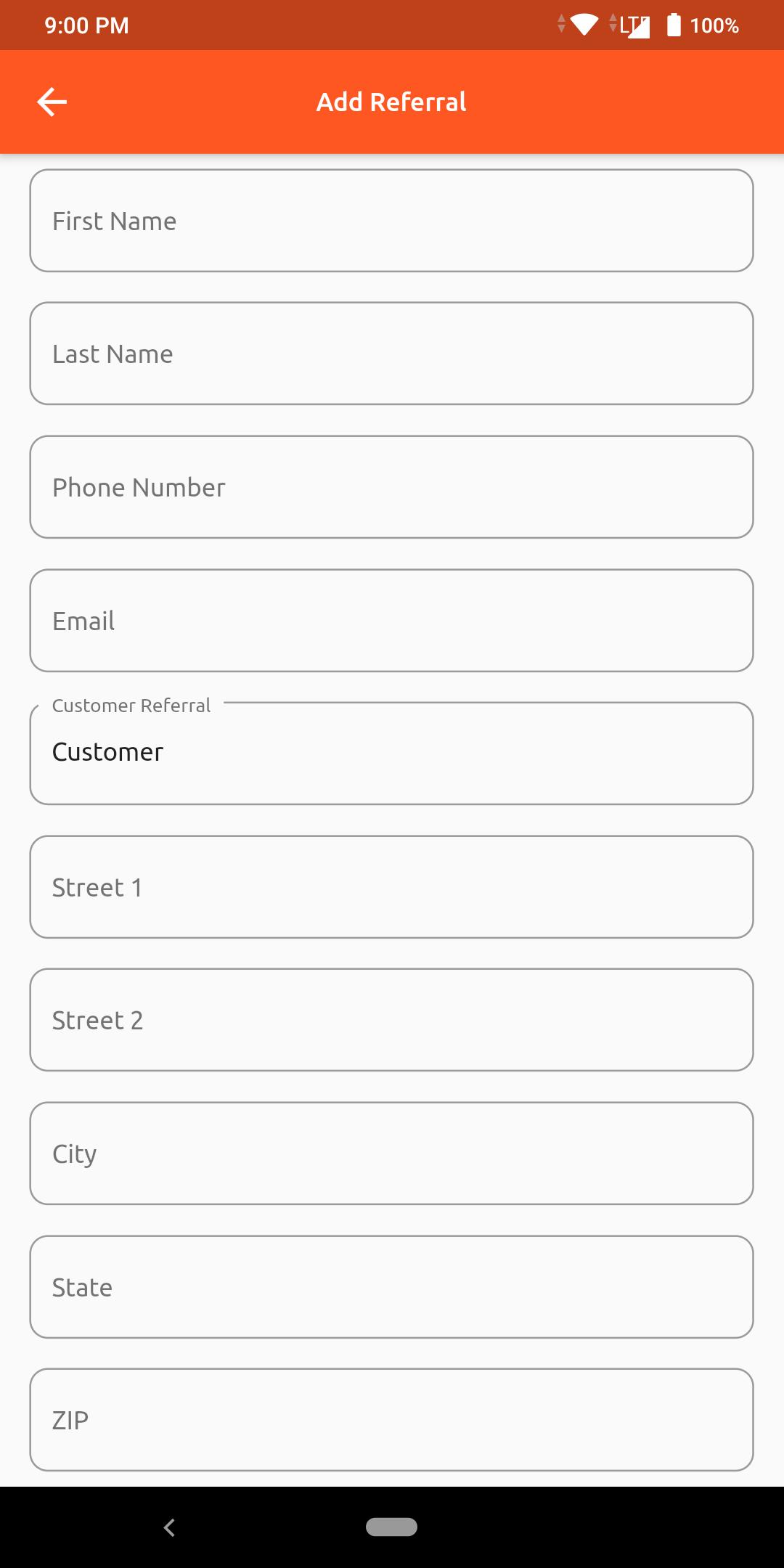Activate the Street 1 field
784x1568 pixels.
pyautogui.click(x=391, y=887)
